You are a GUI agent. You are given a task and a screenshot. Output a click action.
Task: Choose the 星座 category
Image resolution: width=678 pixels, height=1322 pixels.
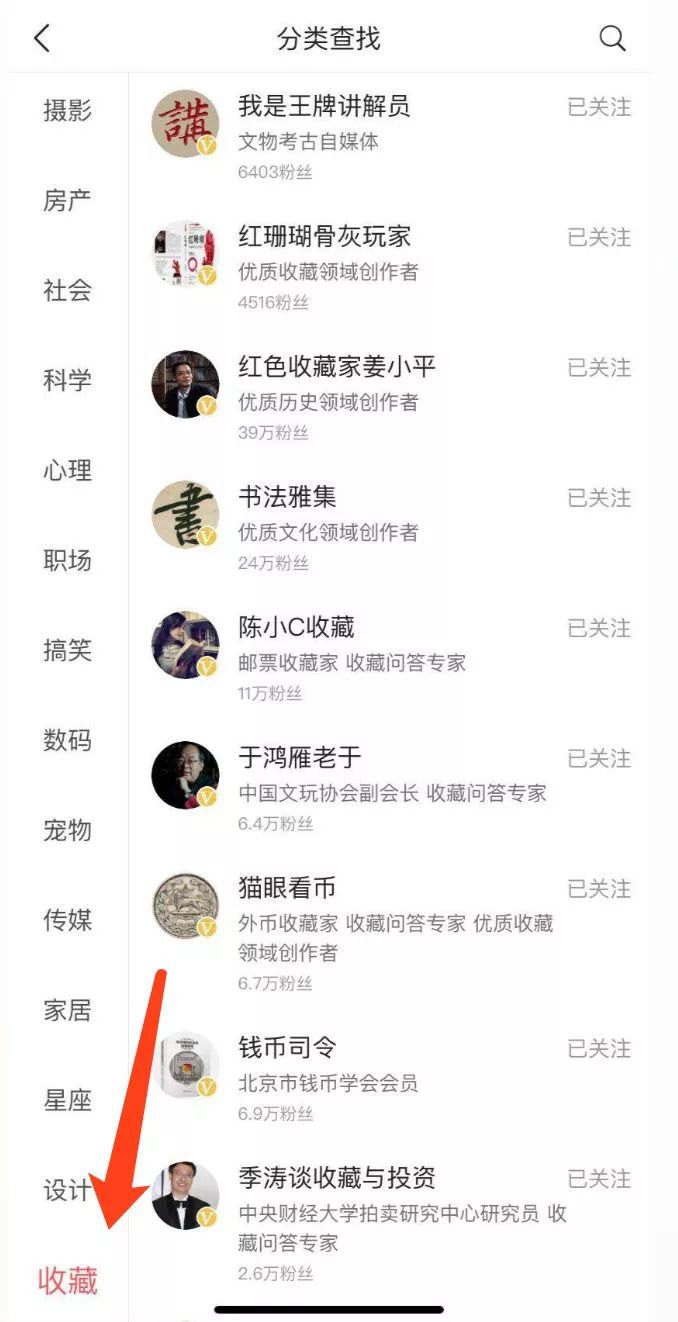(67, 1101)
